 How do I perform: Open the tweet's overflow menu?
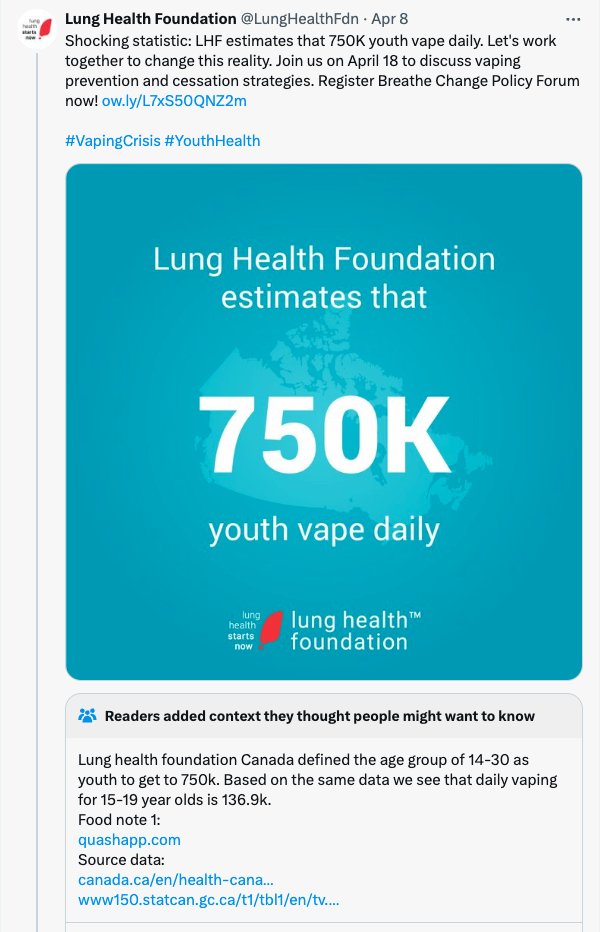tap(571, 18)
